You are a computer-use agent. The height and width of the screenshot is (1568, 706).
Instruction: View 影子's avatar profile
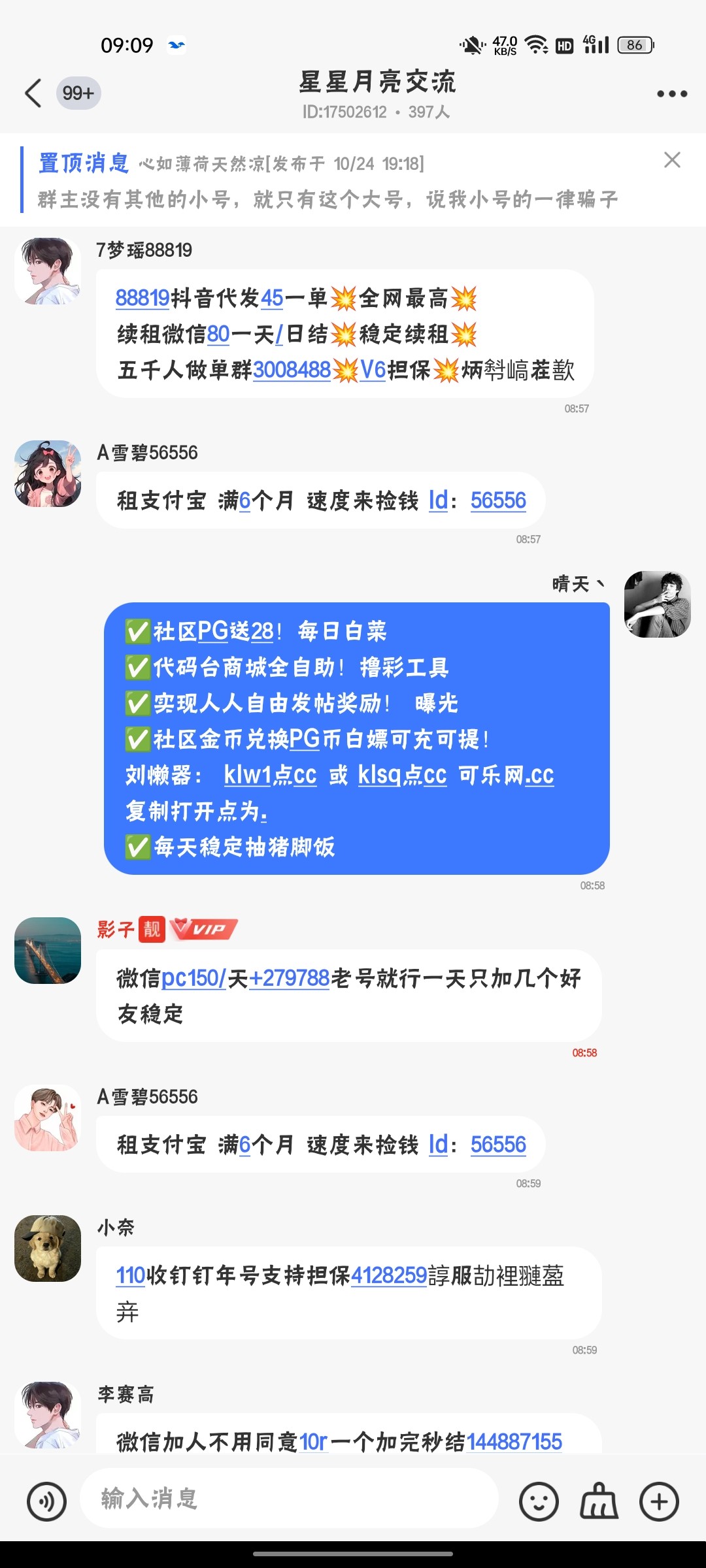48,951
